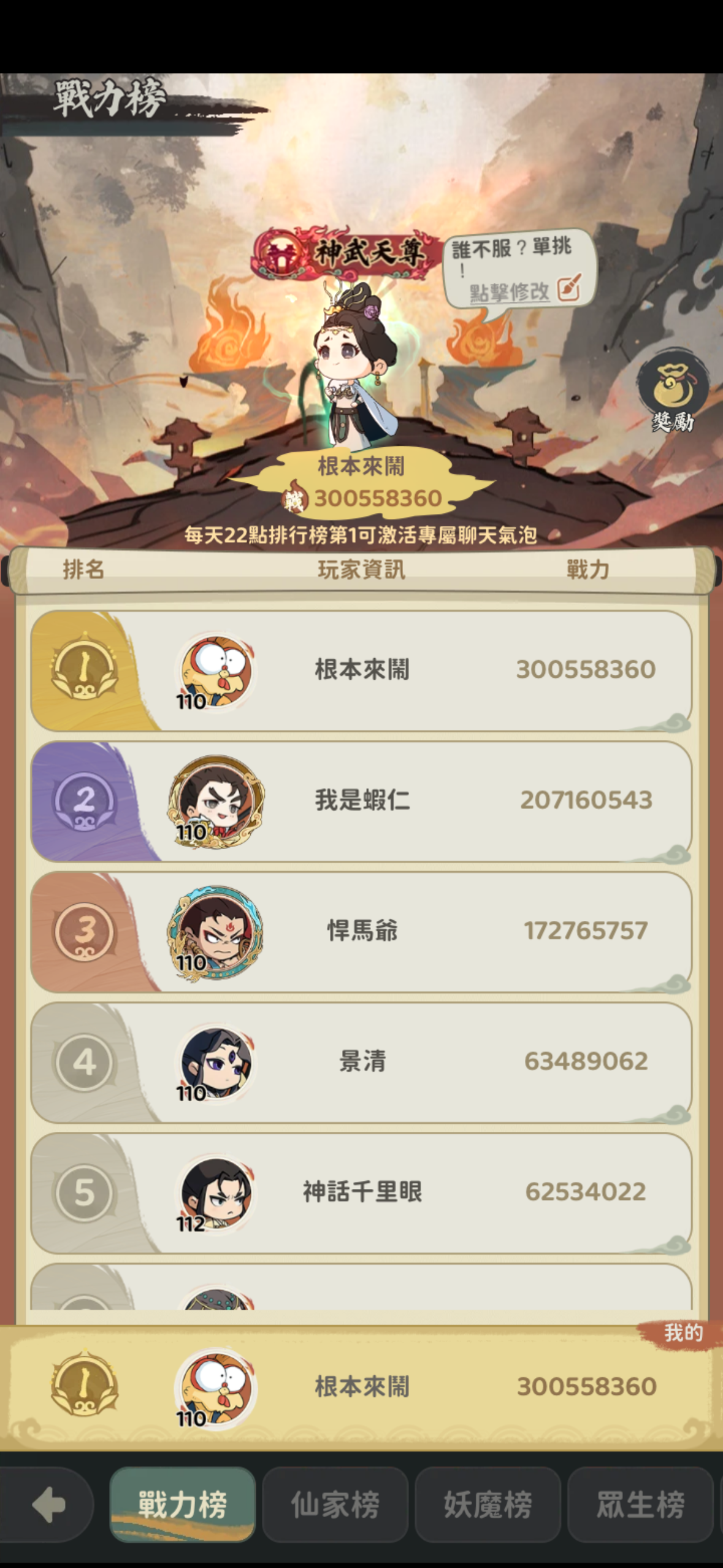Go back using the arrow button

coord(48,1504)
